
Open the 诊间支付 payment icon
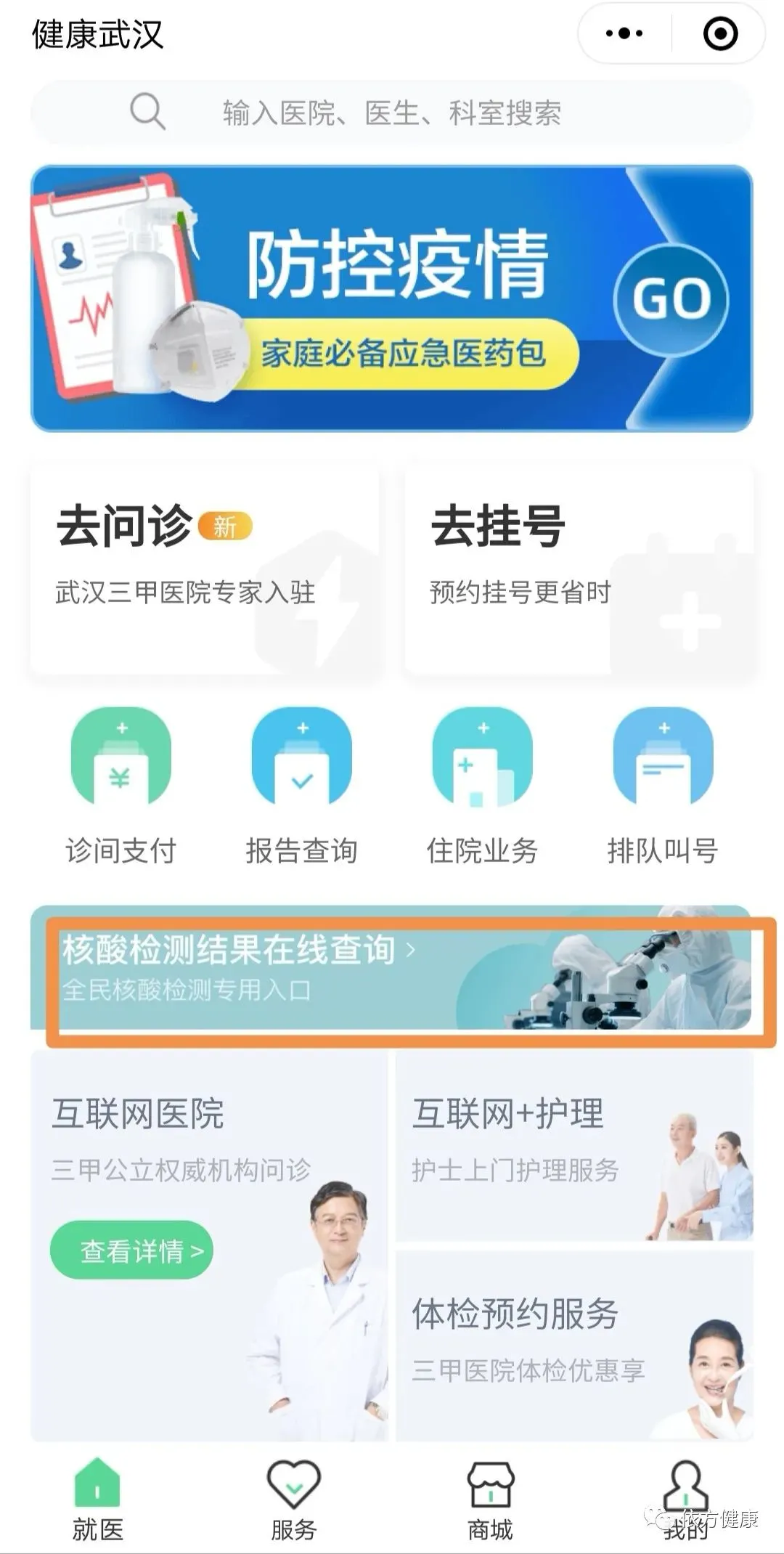(x=120, y=755)
